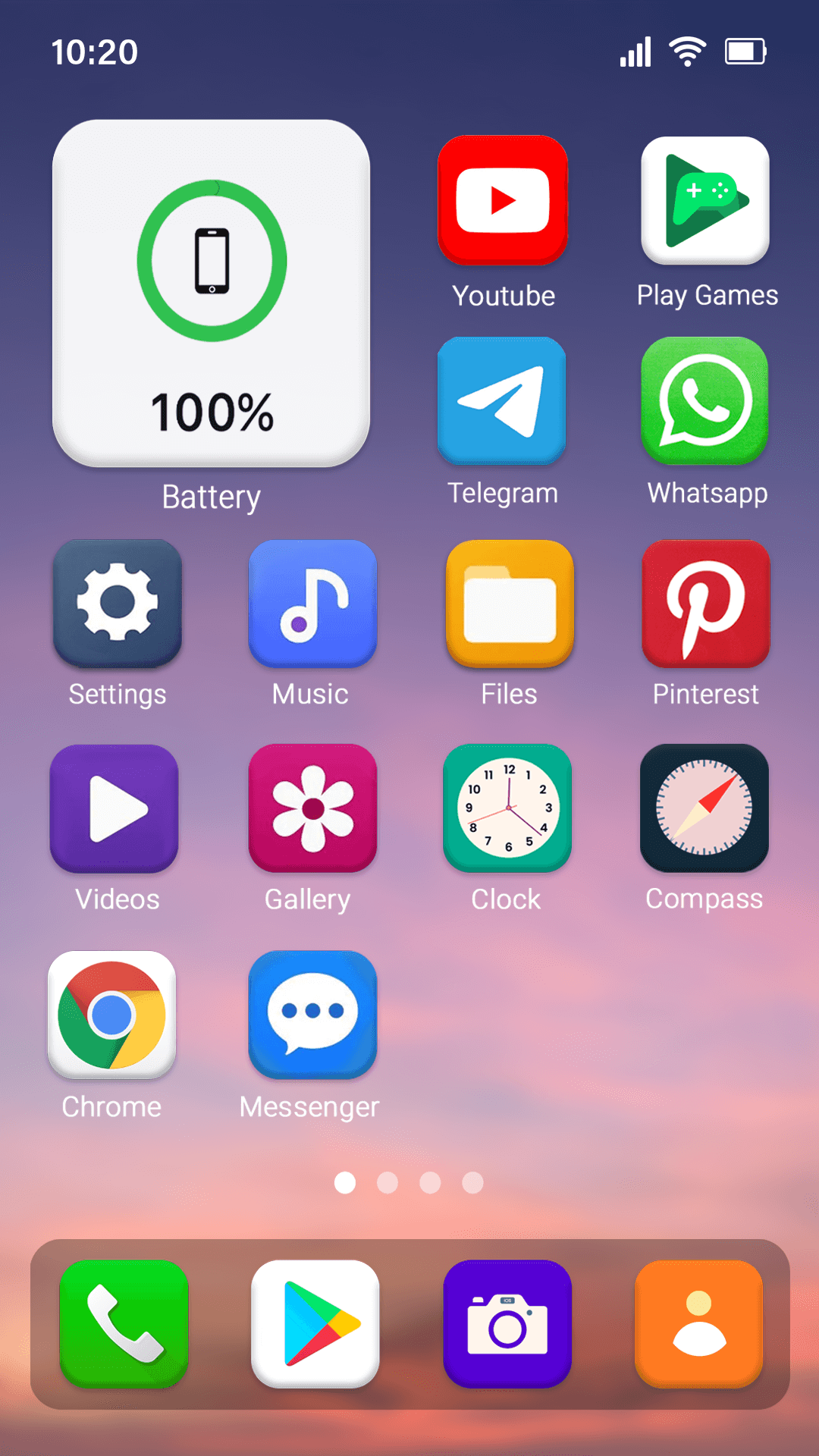Open the Phone dialer from the dock

124,1323
